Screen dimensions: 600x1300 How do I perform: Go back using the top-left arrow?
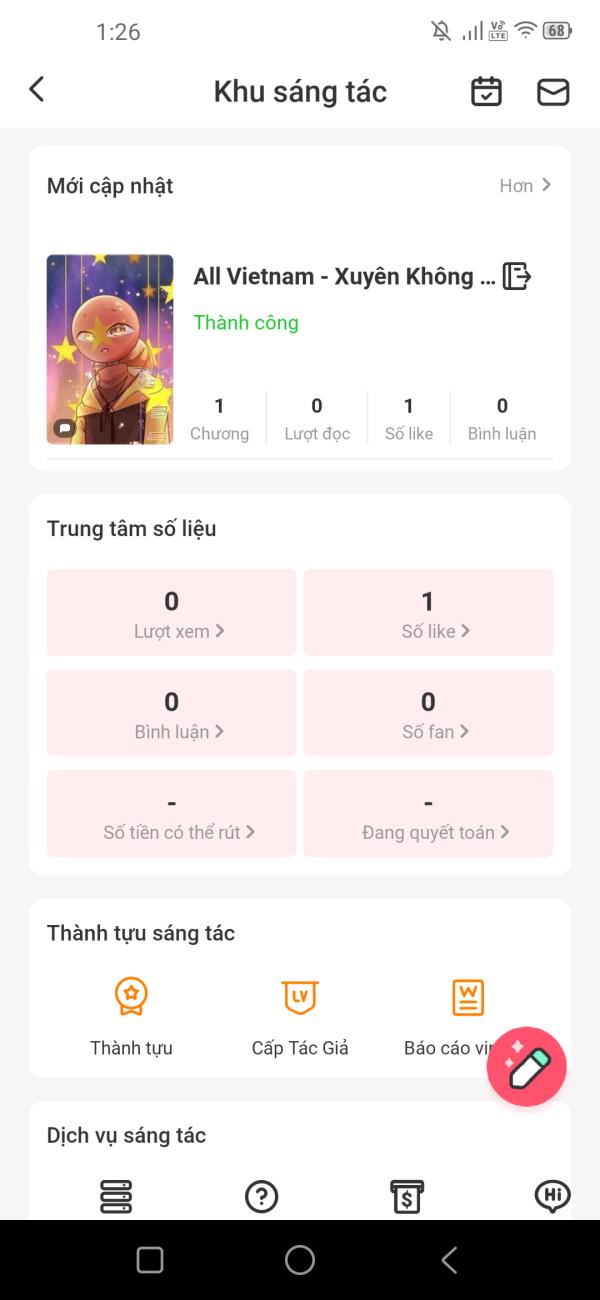coord(37,90)
